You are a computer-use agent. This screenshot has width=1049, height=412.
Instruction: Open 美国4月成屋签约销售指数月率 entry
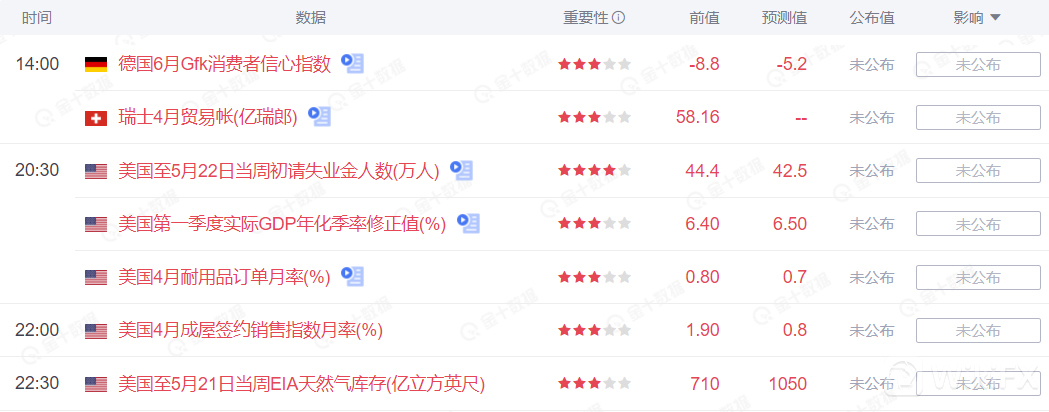250,329
